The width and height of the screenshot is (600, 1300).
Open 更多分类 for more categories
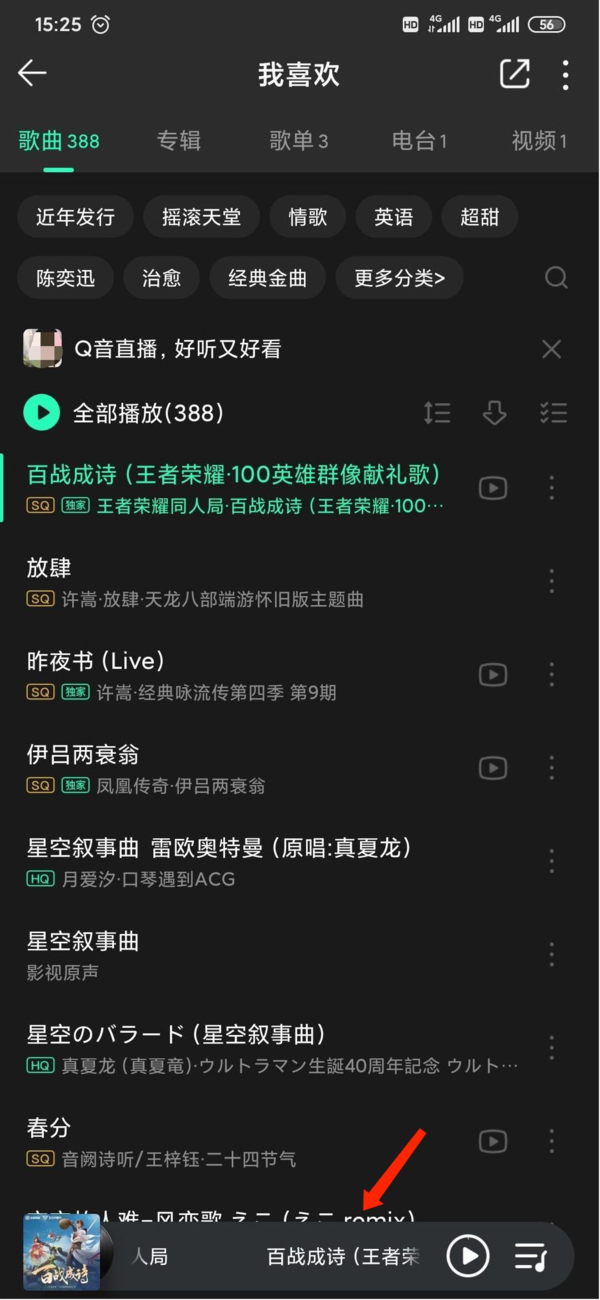click(x=399, y=278)
